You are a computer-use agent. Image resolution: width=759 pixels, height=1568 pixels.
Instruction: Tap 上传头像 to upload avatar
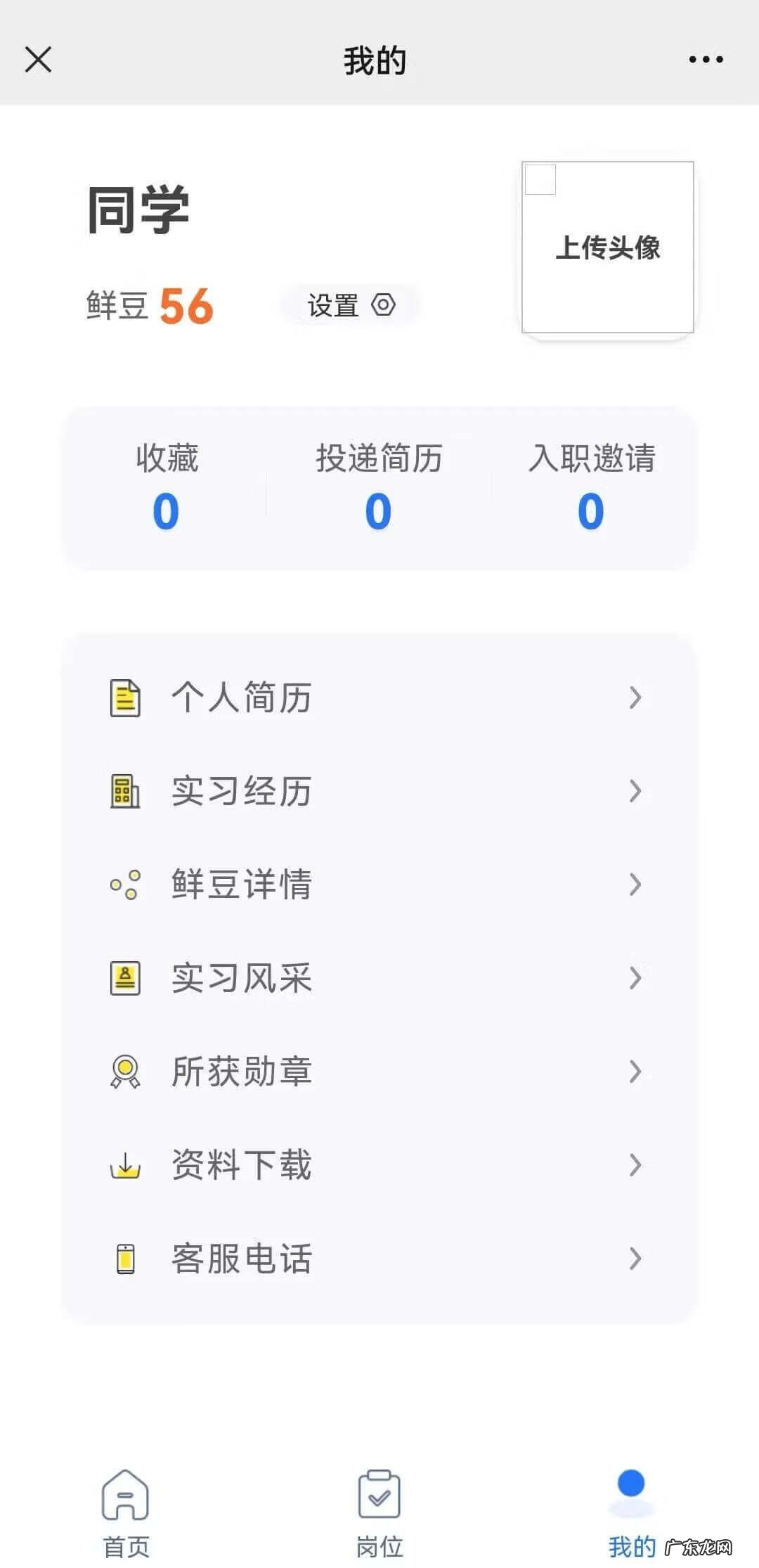click(607, 248)
